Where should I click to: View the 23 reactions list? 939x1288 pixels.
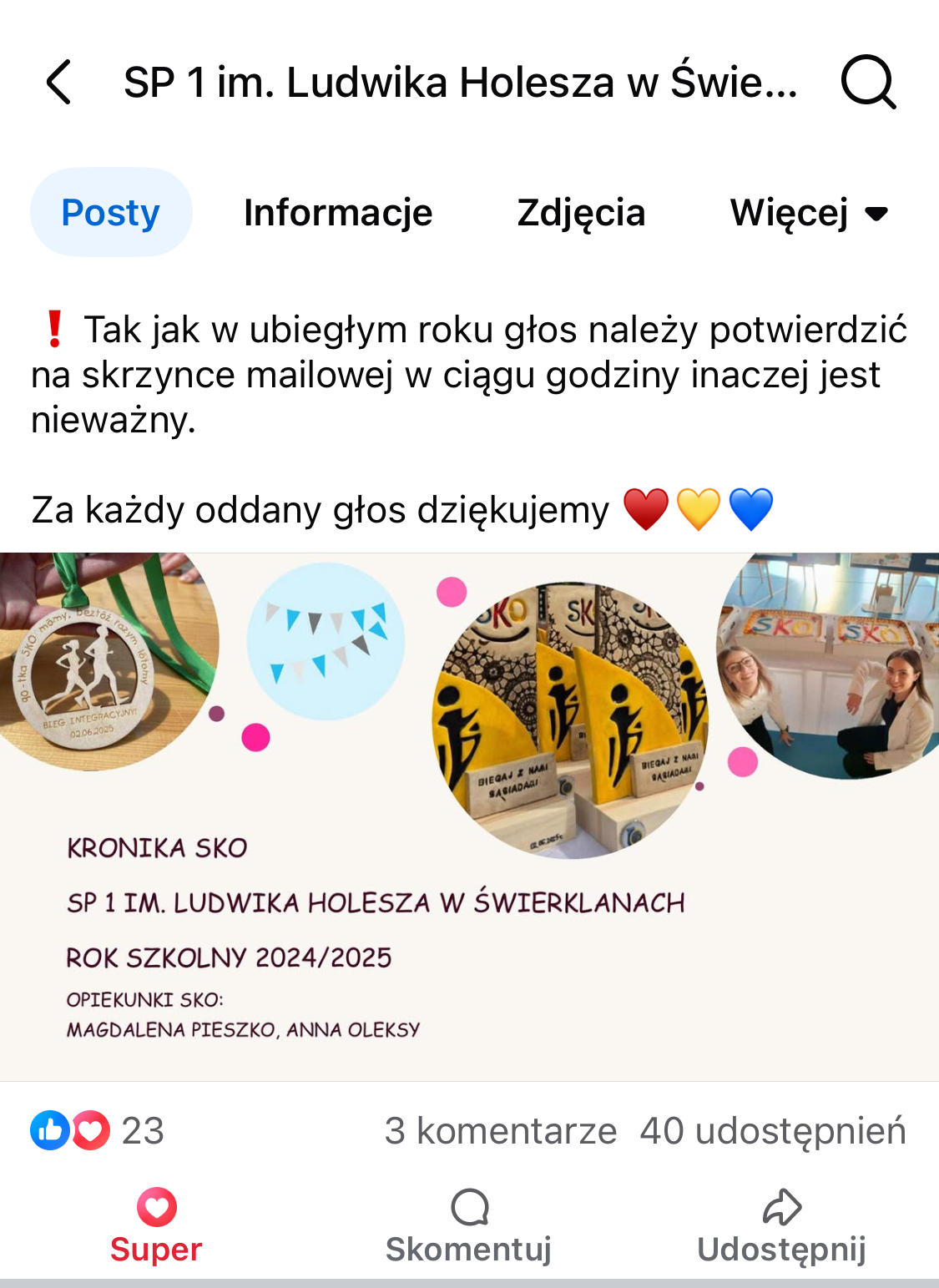(x=98, y=1131)
